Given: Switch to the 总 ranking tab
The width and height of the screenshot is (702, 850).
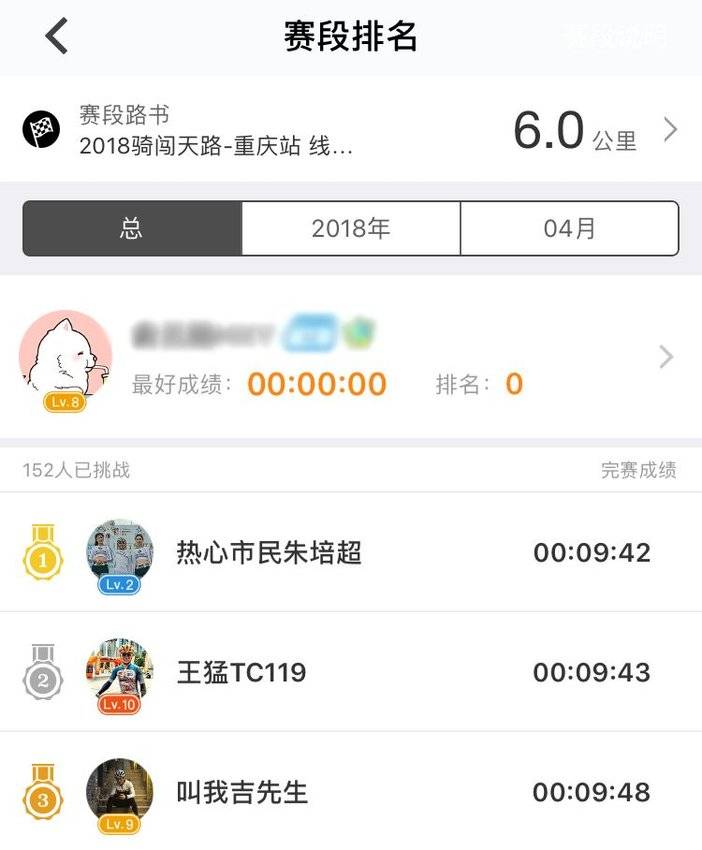Looking at the screenshot, I should (x=132, y=228).
